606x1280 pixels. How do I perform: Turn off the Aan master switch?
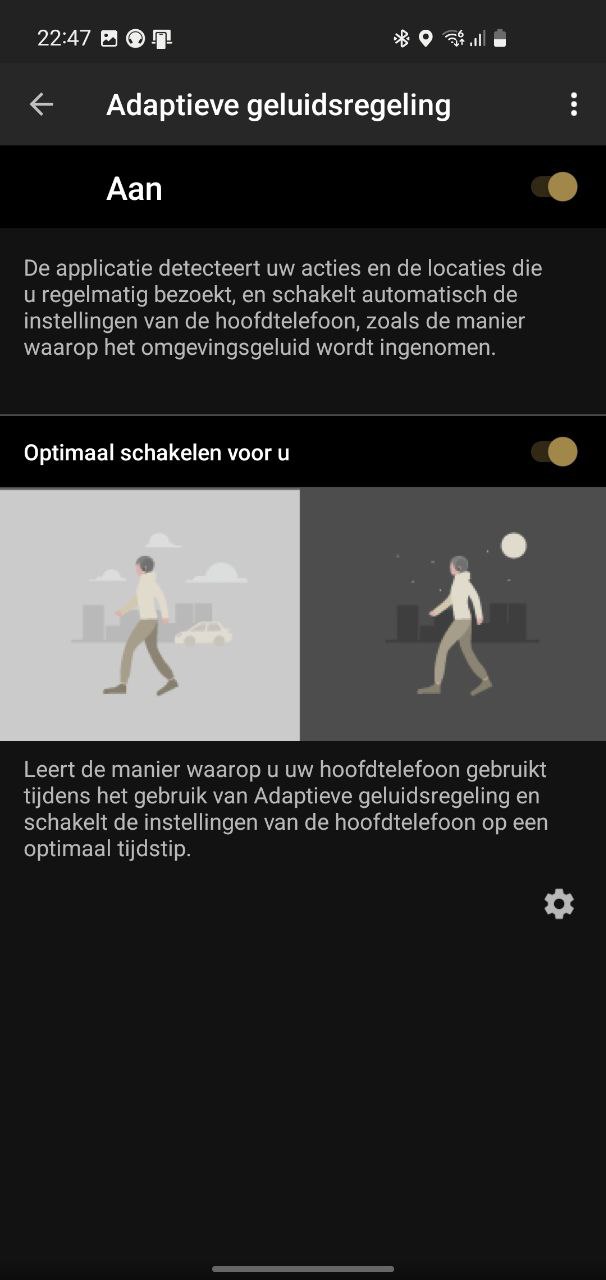click(555, 187)
